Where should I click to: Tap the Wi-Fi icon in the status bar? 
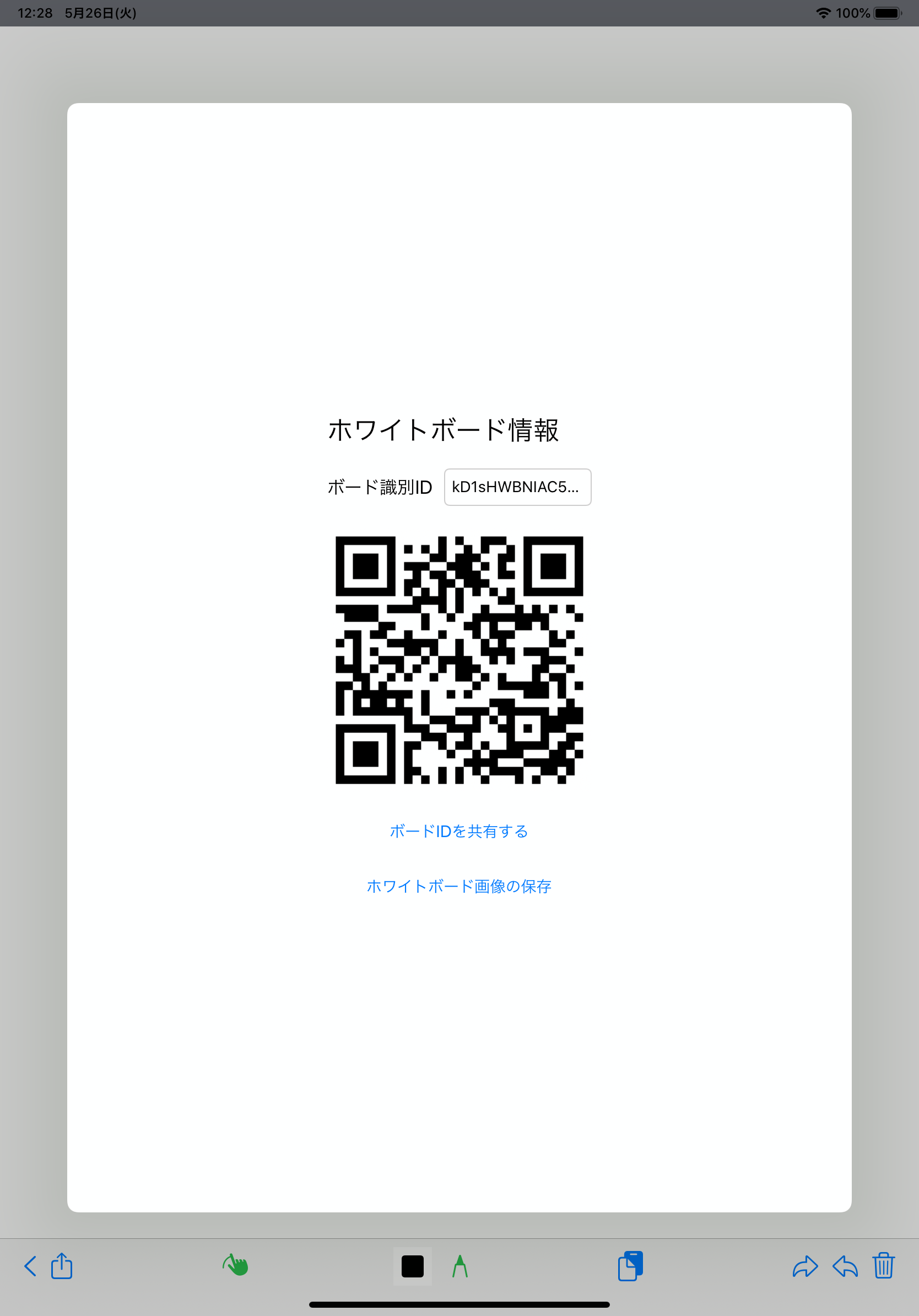pyautogui.click(x=823, y=13)
